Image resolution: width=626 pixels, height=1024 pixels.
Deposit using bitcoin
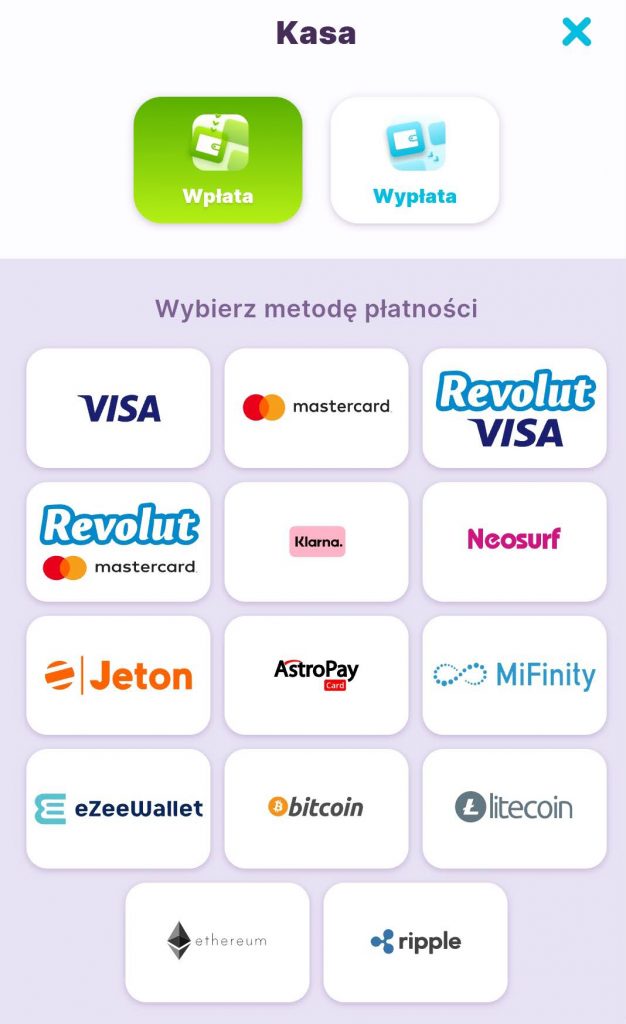pyautogui.click(x=317, y=808)
